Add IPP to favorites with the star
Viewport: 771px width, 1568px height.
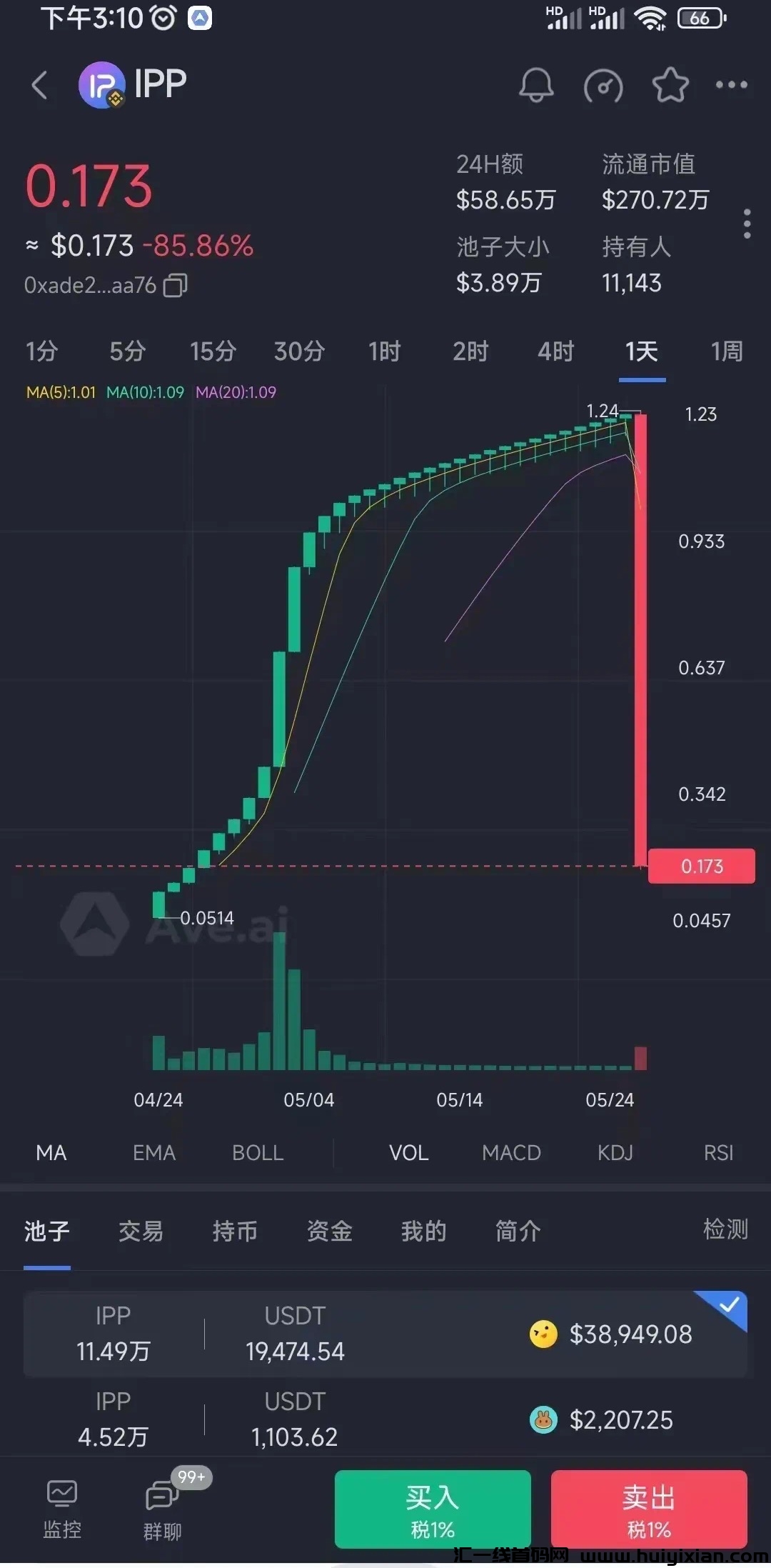670,86
